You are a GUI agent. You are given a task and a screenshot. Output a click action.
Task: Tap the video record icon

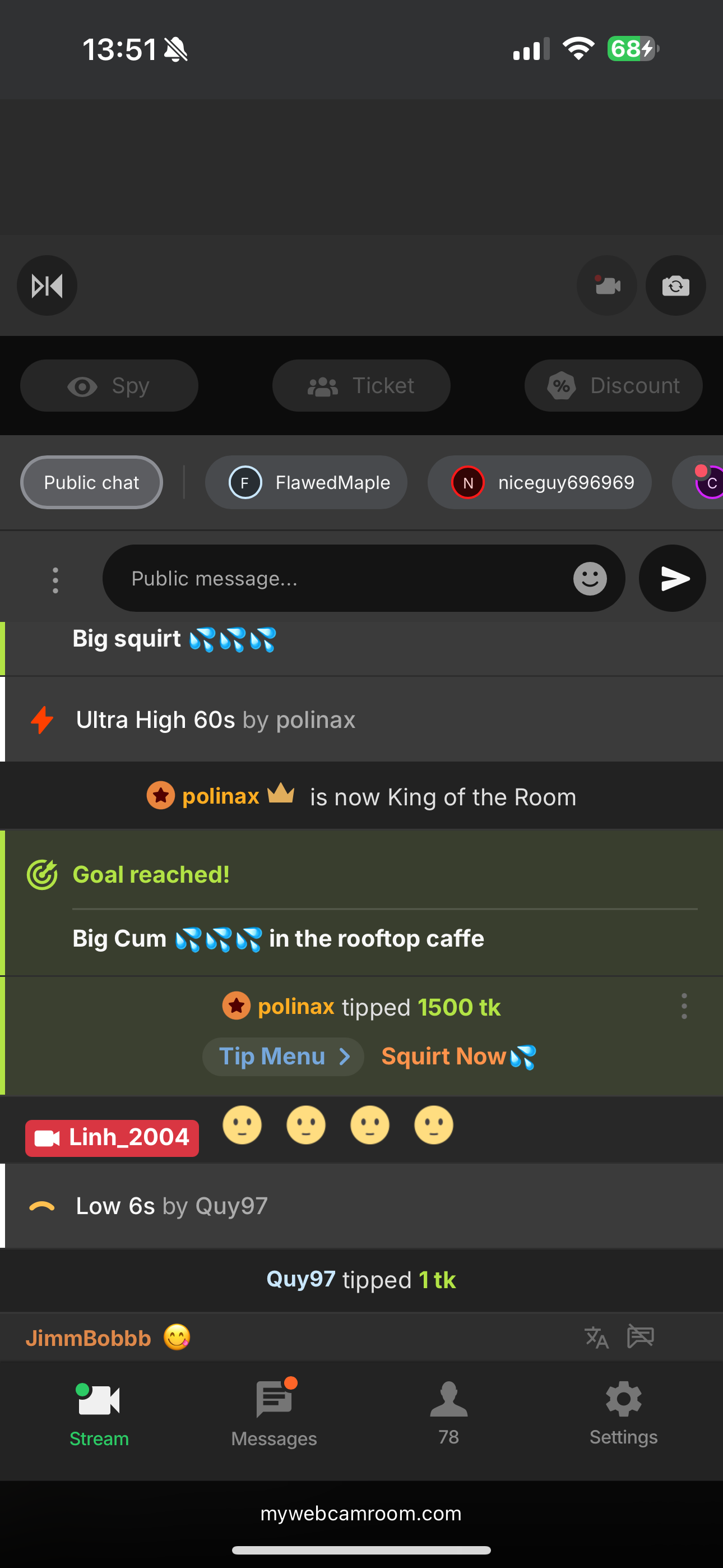(x=606, y=285)
